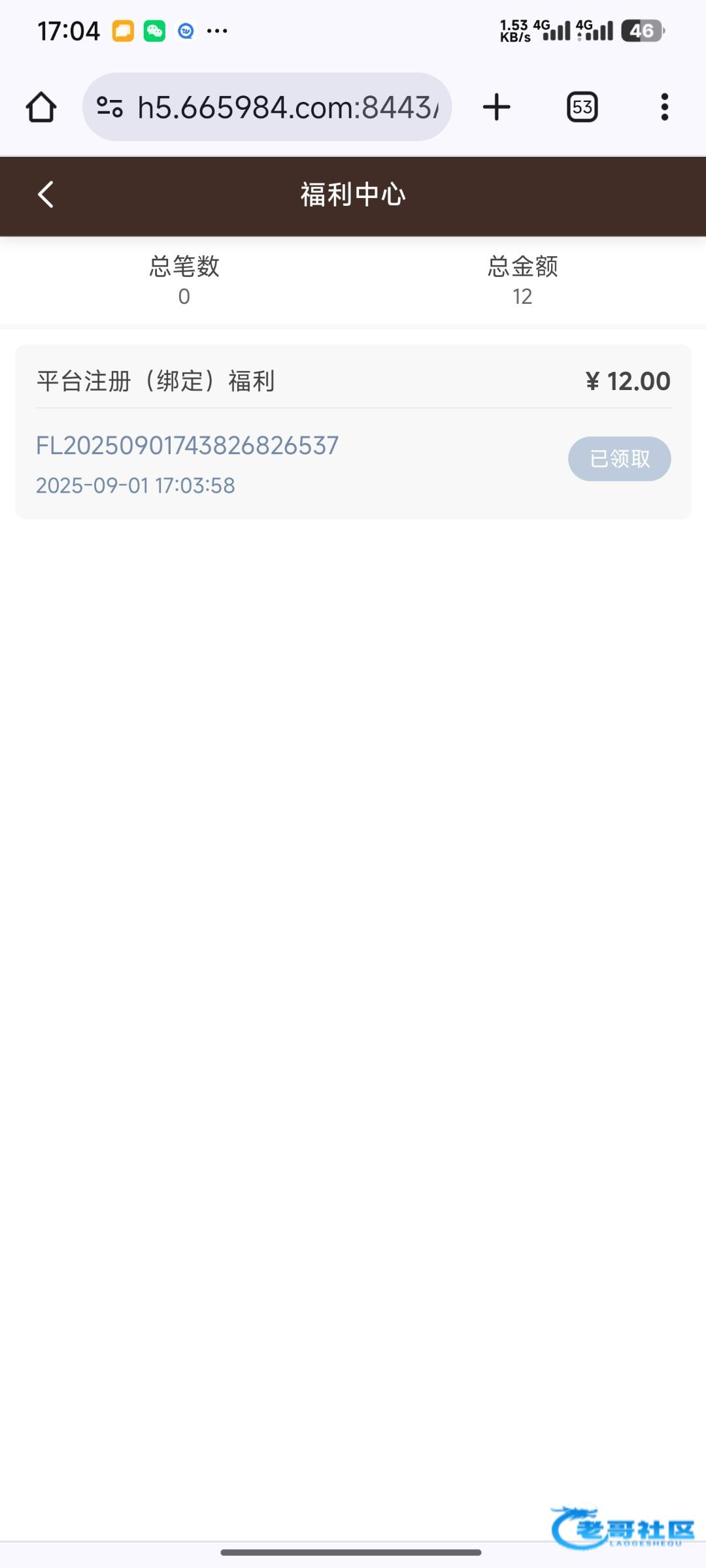This screenshot has height=1568, width=706.
Task: Tap the 已领取 button
Action: (x=619, y=459)
